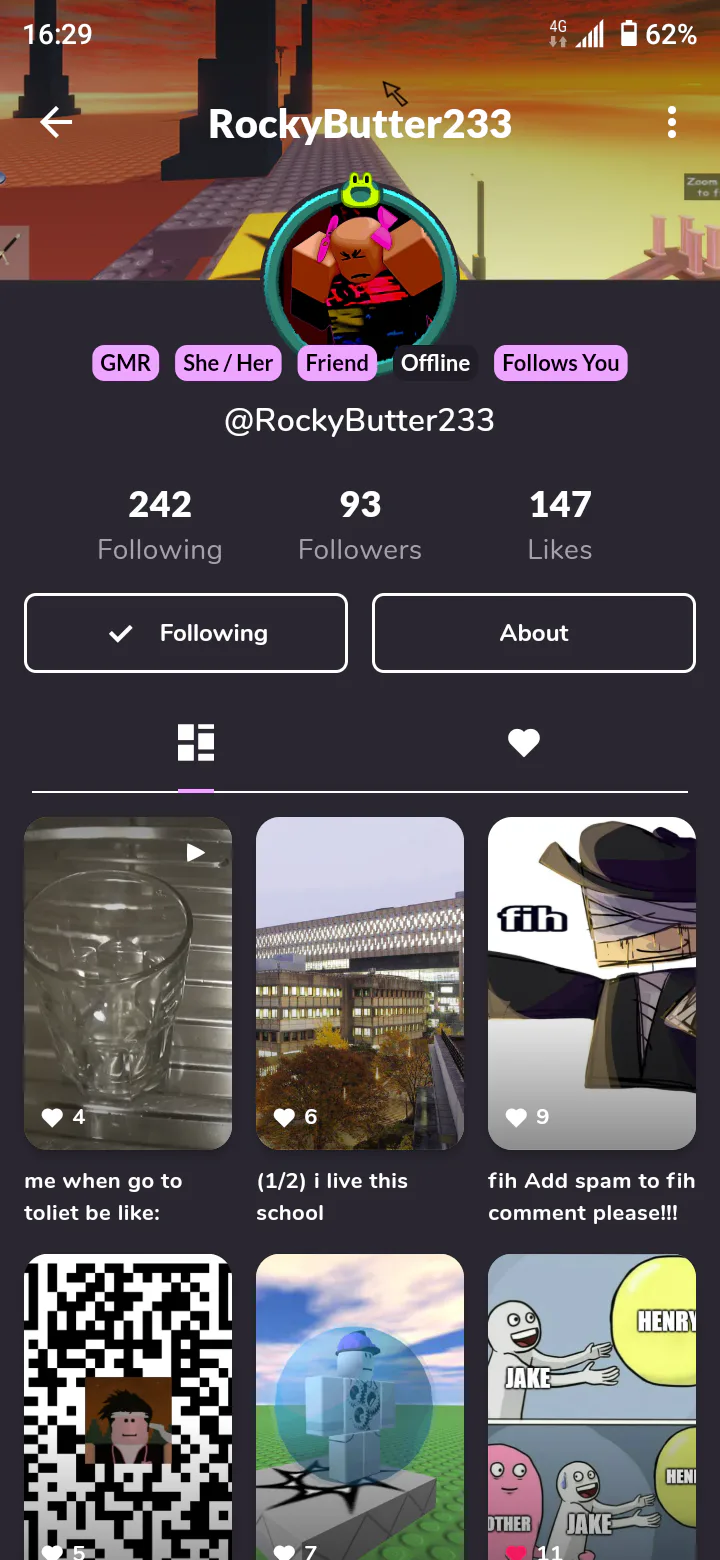Image resolution: width=720 pixels, height=1560 pixels.
Task: Switch to the liked posts heart tab
Action: point(524,743)
